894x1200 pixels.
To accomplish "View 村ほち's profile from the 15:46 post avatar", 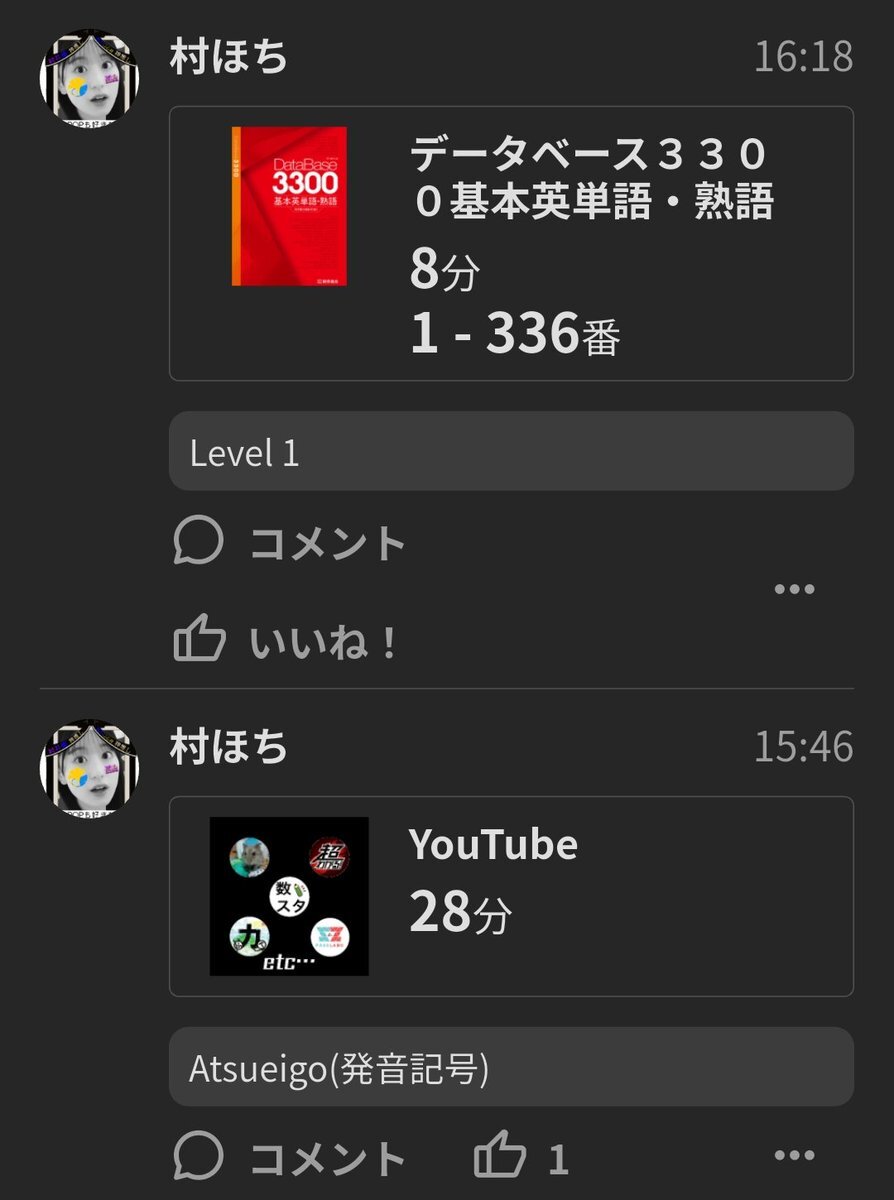I will [89, 766].
